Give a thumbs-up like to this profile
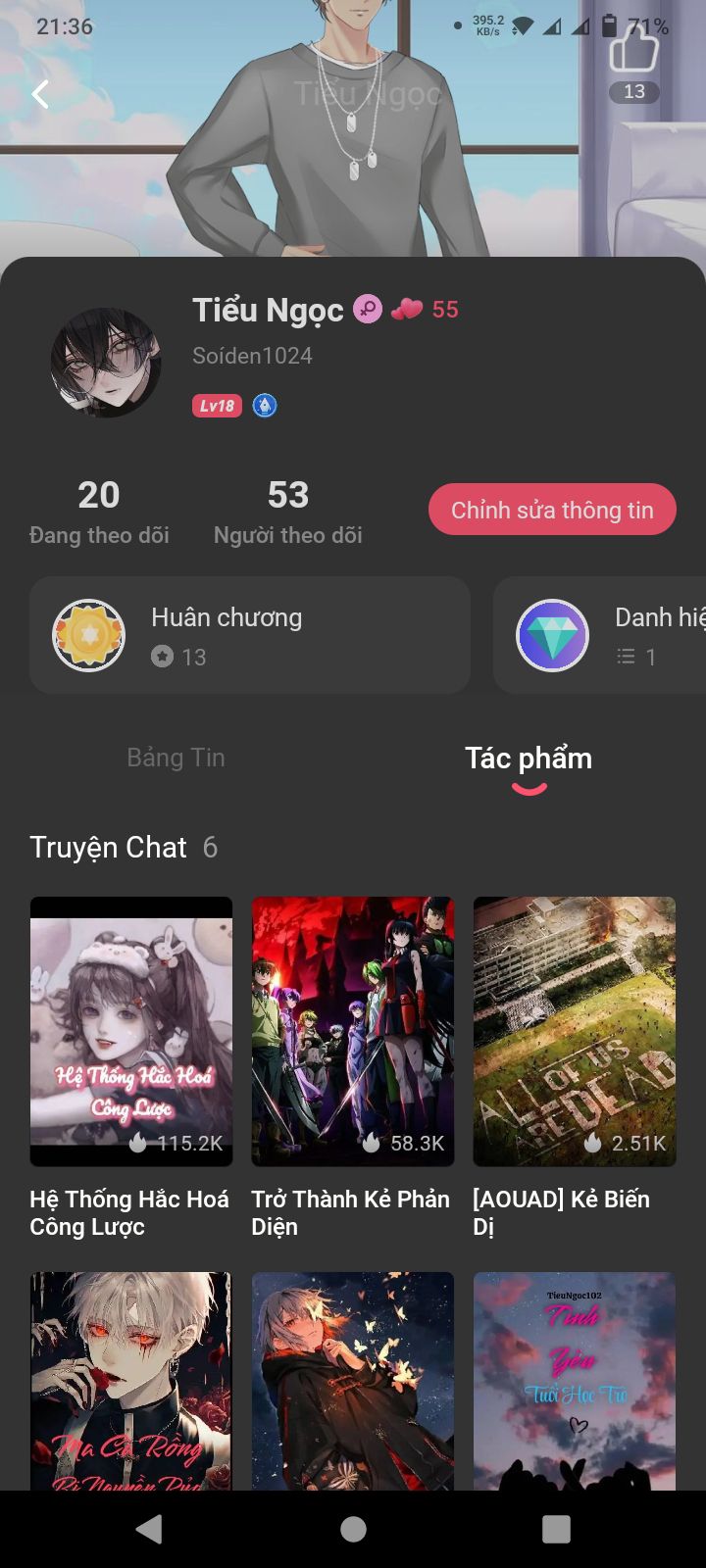This screenshot has height=1568, width=706. tap(634, 49)
